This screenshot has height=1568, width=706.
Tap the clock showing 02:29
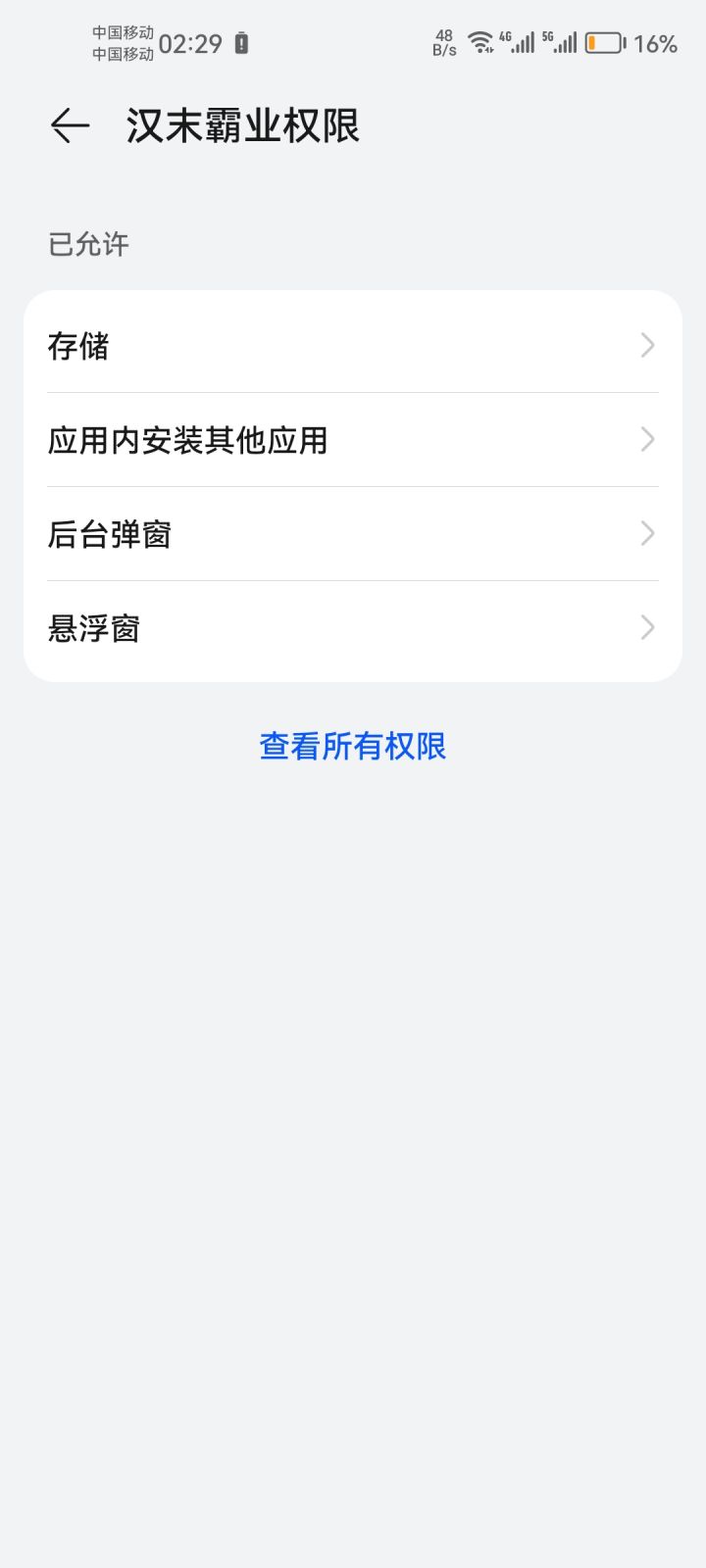[x=192, y=43]
